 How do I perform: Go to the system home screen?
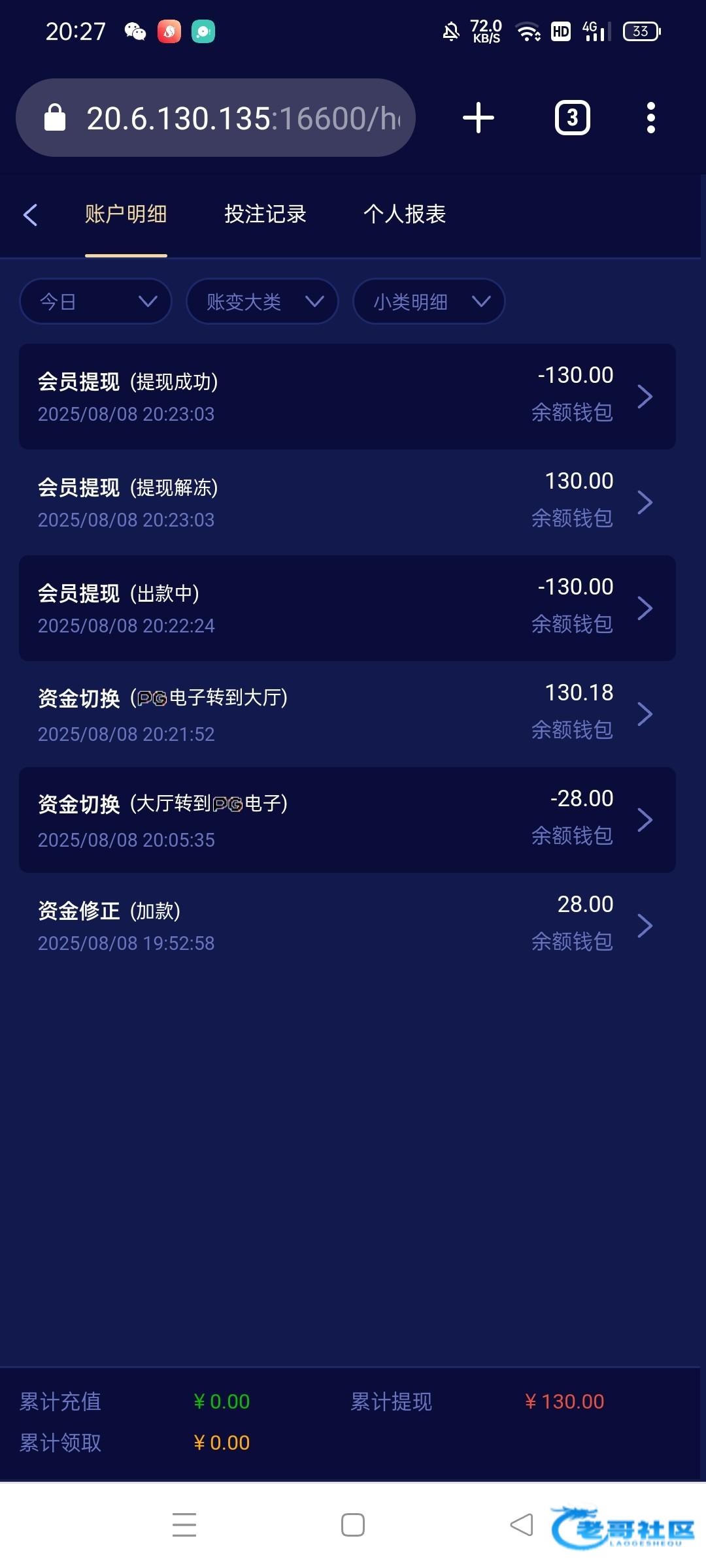click(x=353, y=1525)
